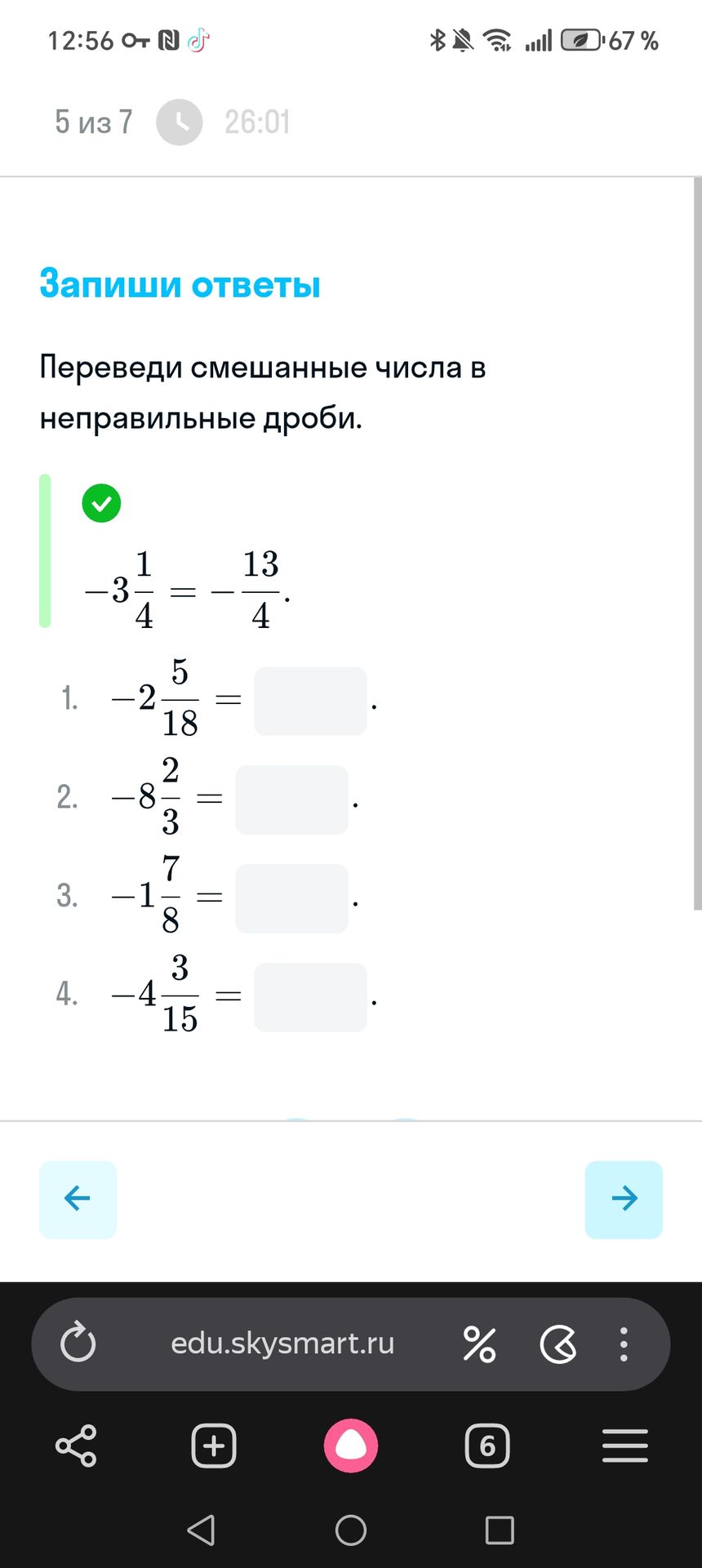Screen dimensions: 702x1568
Task: Open the browser three-dot menu
Action: (x=624, y=1344)
